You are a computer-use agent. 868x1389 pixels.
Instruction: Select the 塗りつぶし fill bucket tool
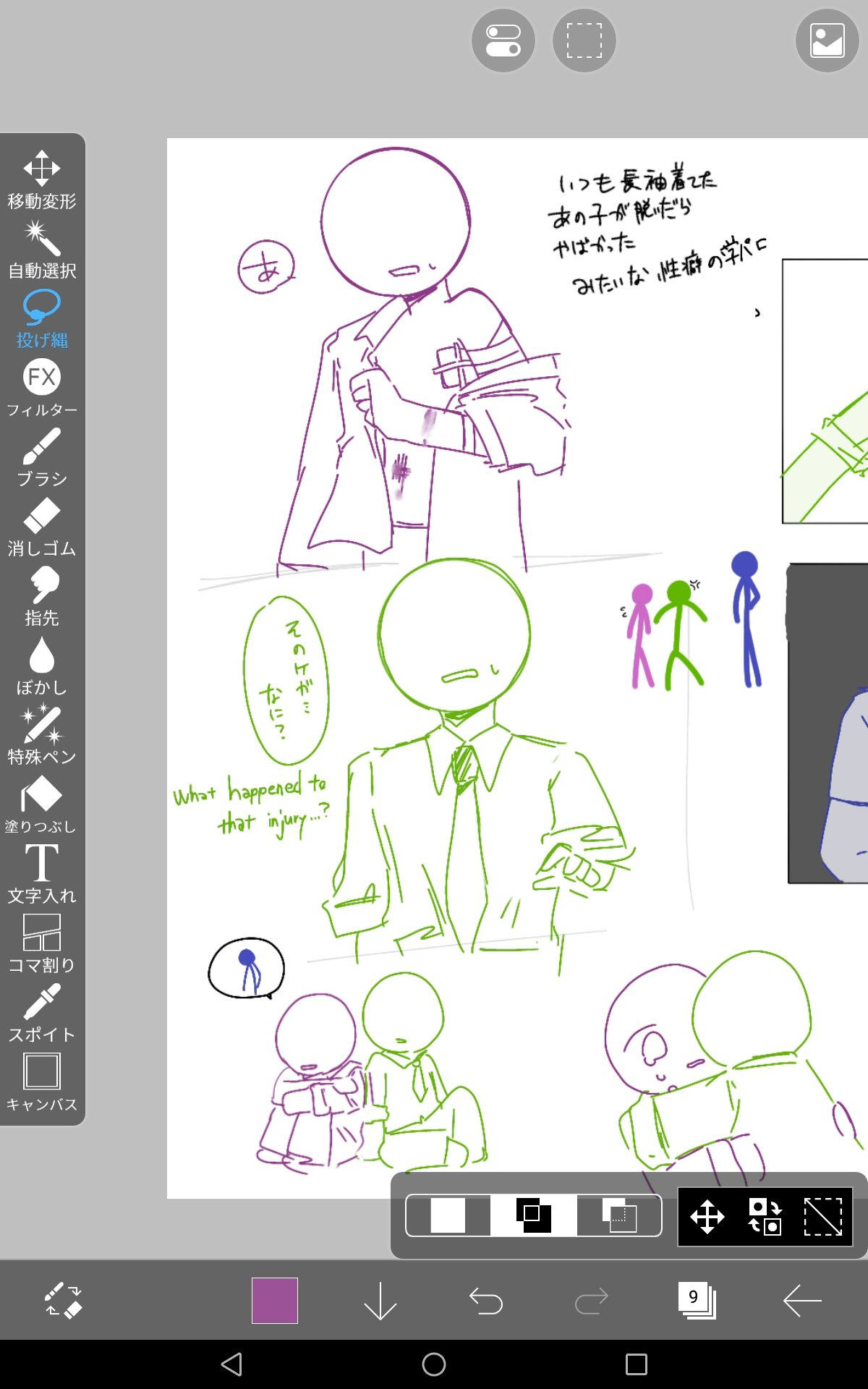coord(42,805)
